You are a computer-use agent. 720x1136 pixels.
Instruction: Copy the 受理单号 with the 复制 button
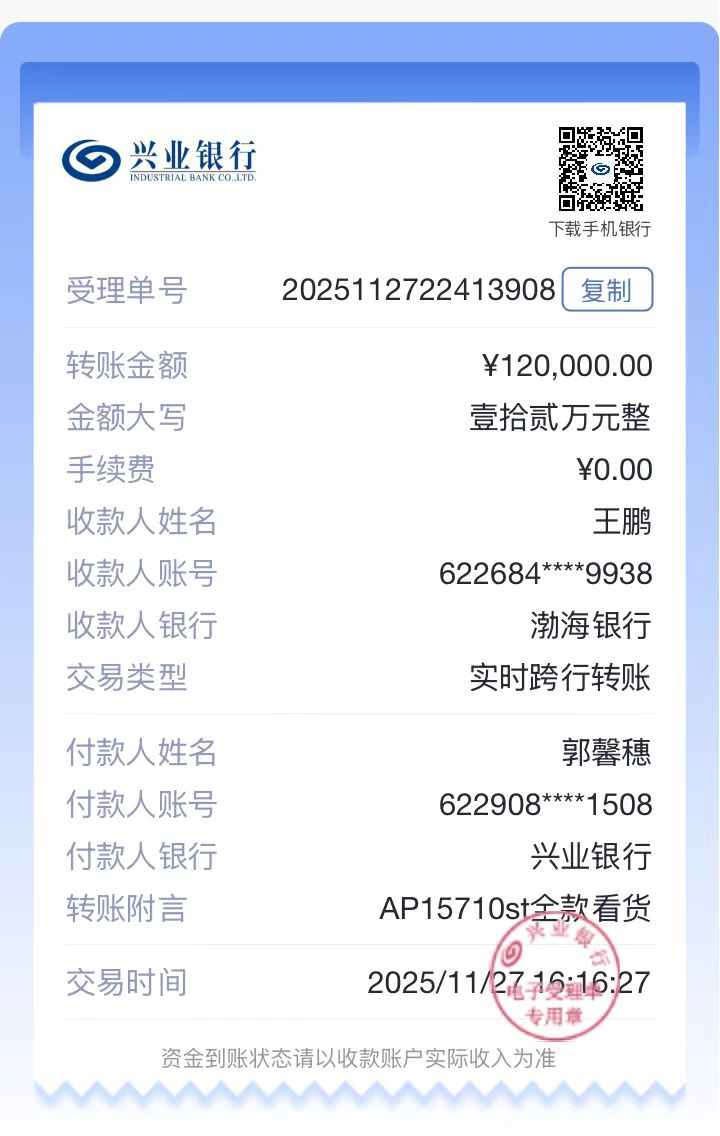click(x=607, y=290)
